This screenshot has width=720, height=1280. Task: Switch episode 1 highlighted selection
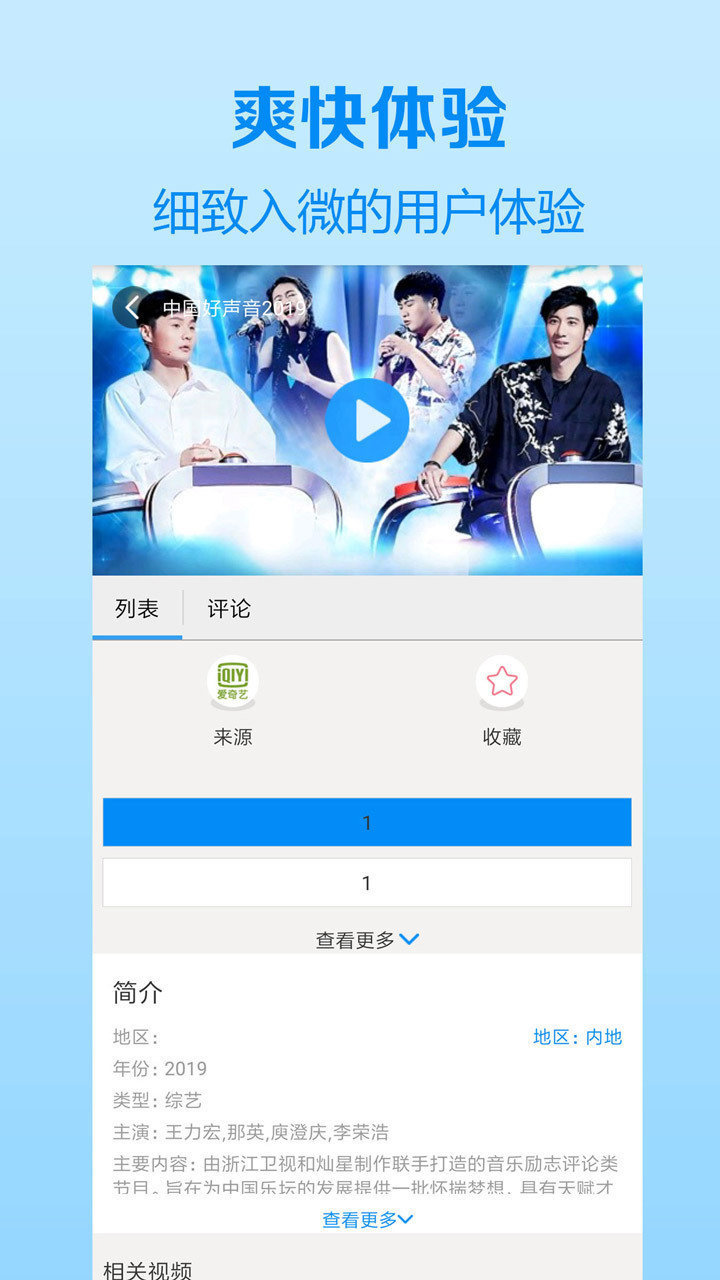click(x=365, y=822)
